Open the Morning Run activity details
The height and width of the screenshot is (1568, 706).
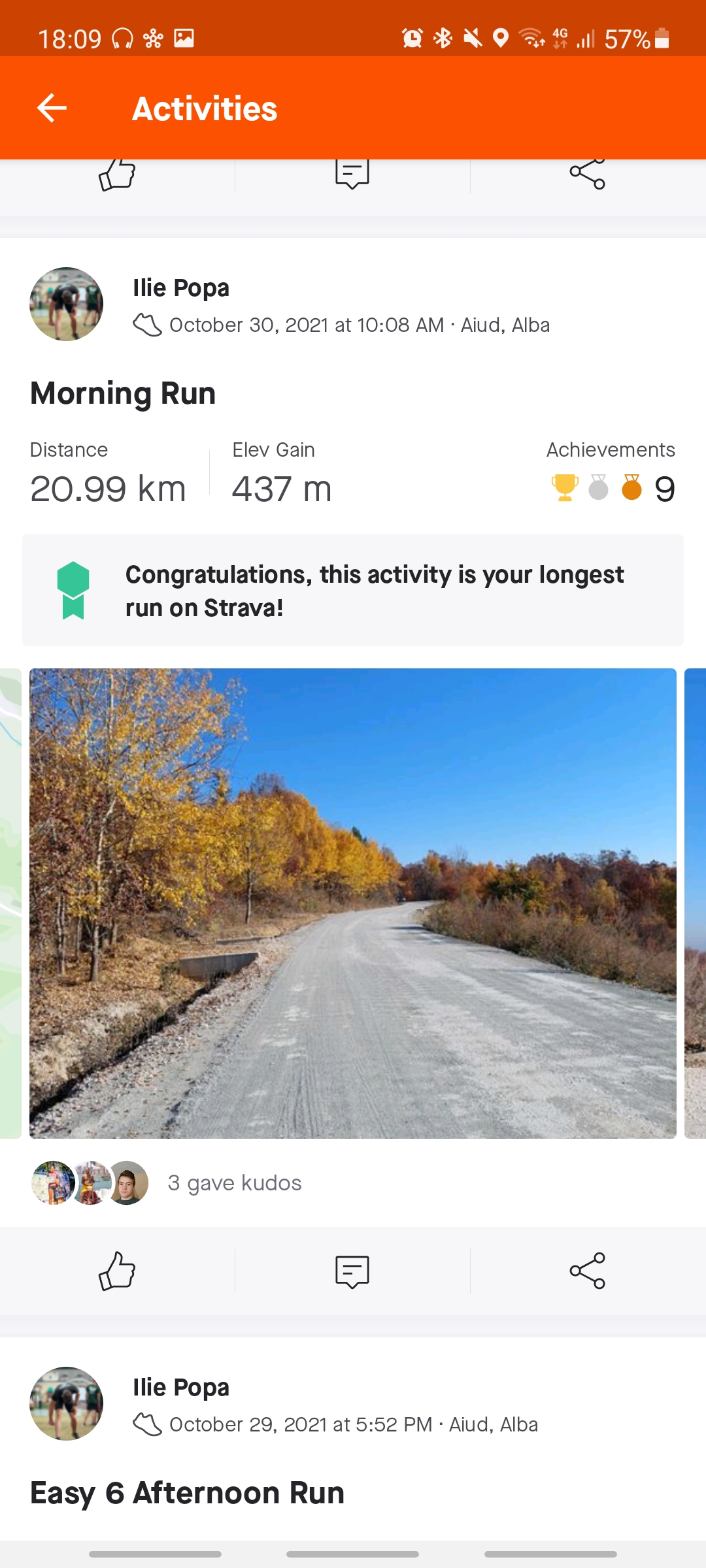click(x=123, y=394)
